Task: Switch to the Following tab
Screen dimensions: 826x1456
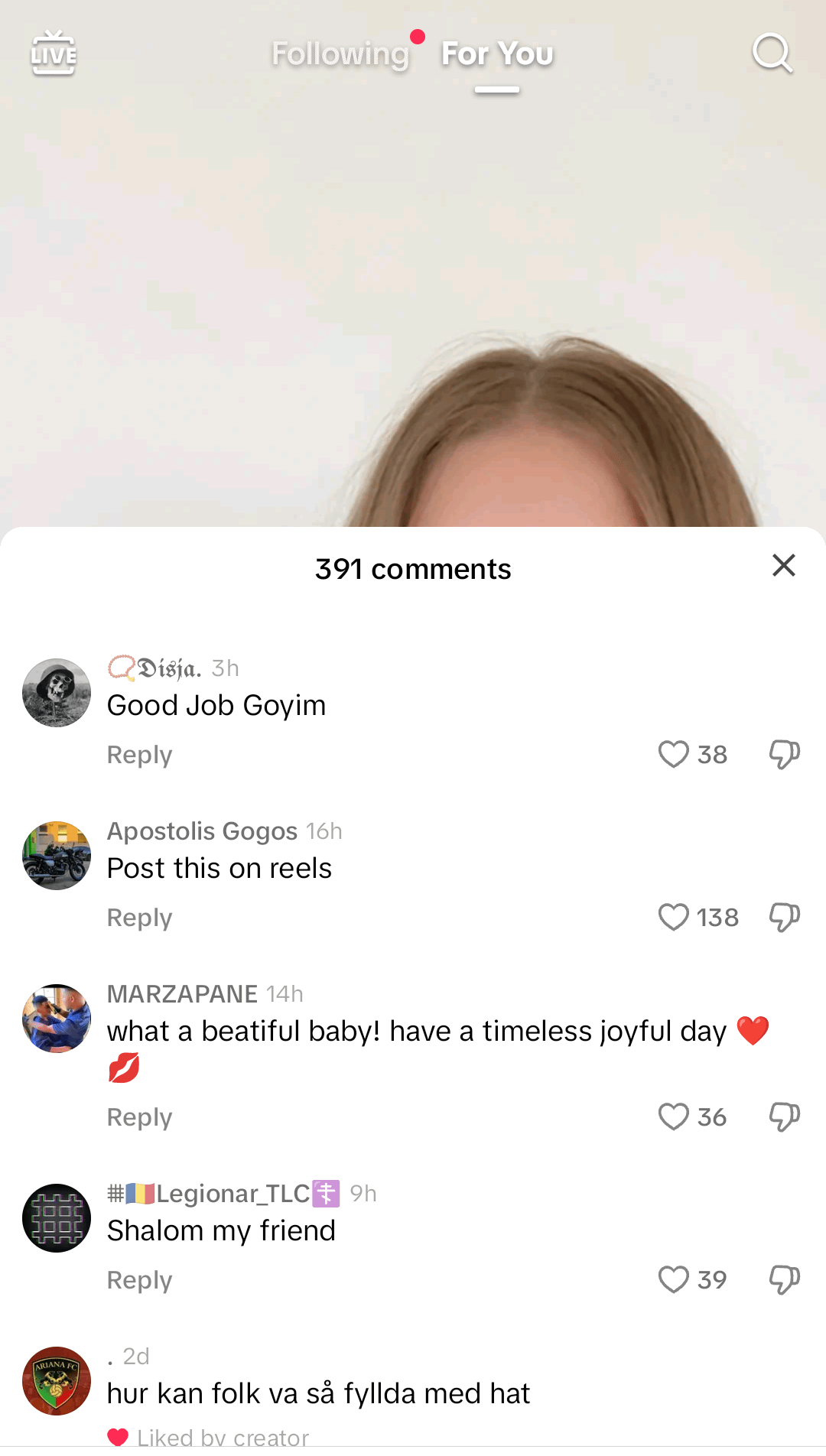Action: (340, 54)
